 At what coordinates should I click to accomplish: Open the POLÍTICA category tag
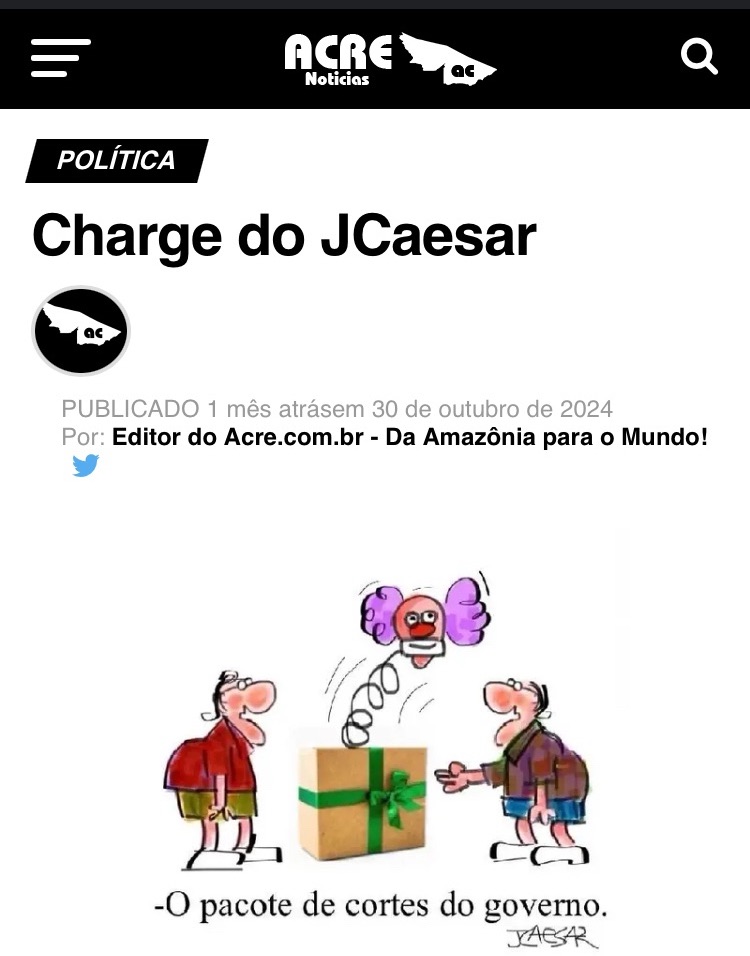(116, 160)
